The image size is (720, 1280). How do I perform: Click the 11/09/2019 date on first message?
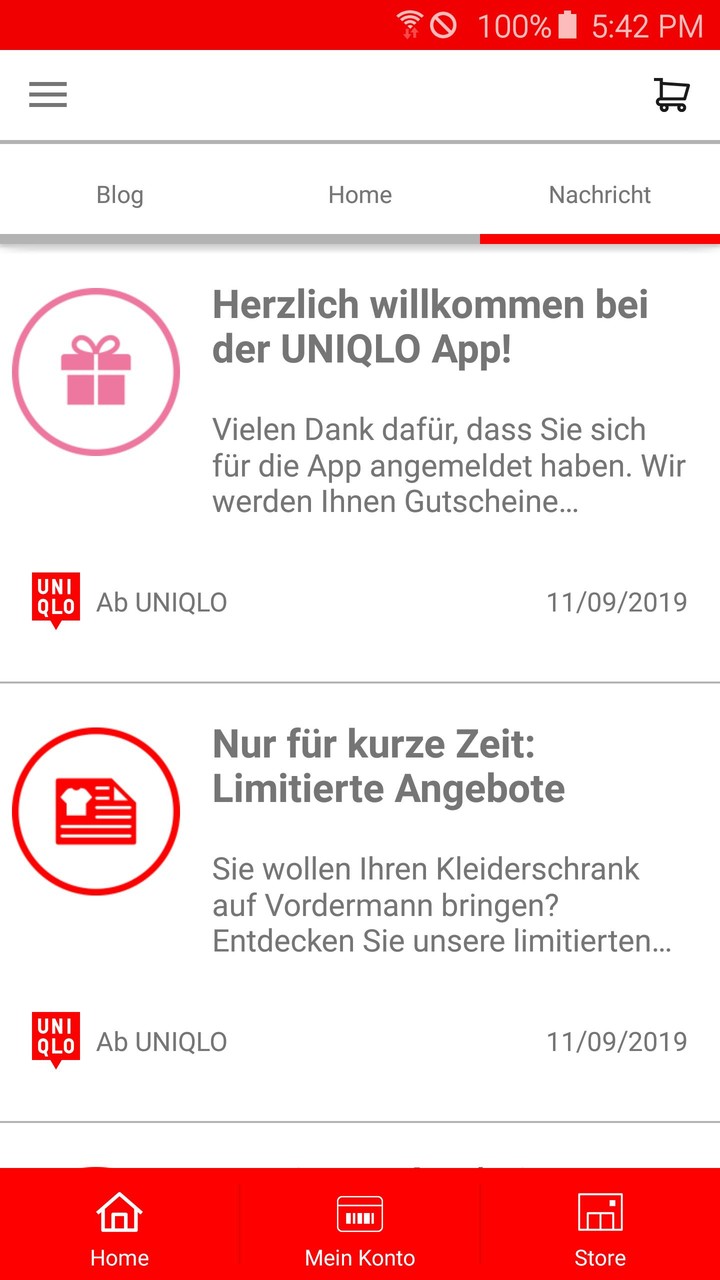pos(616,601)
